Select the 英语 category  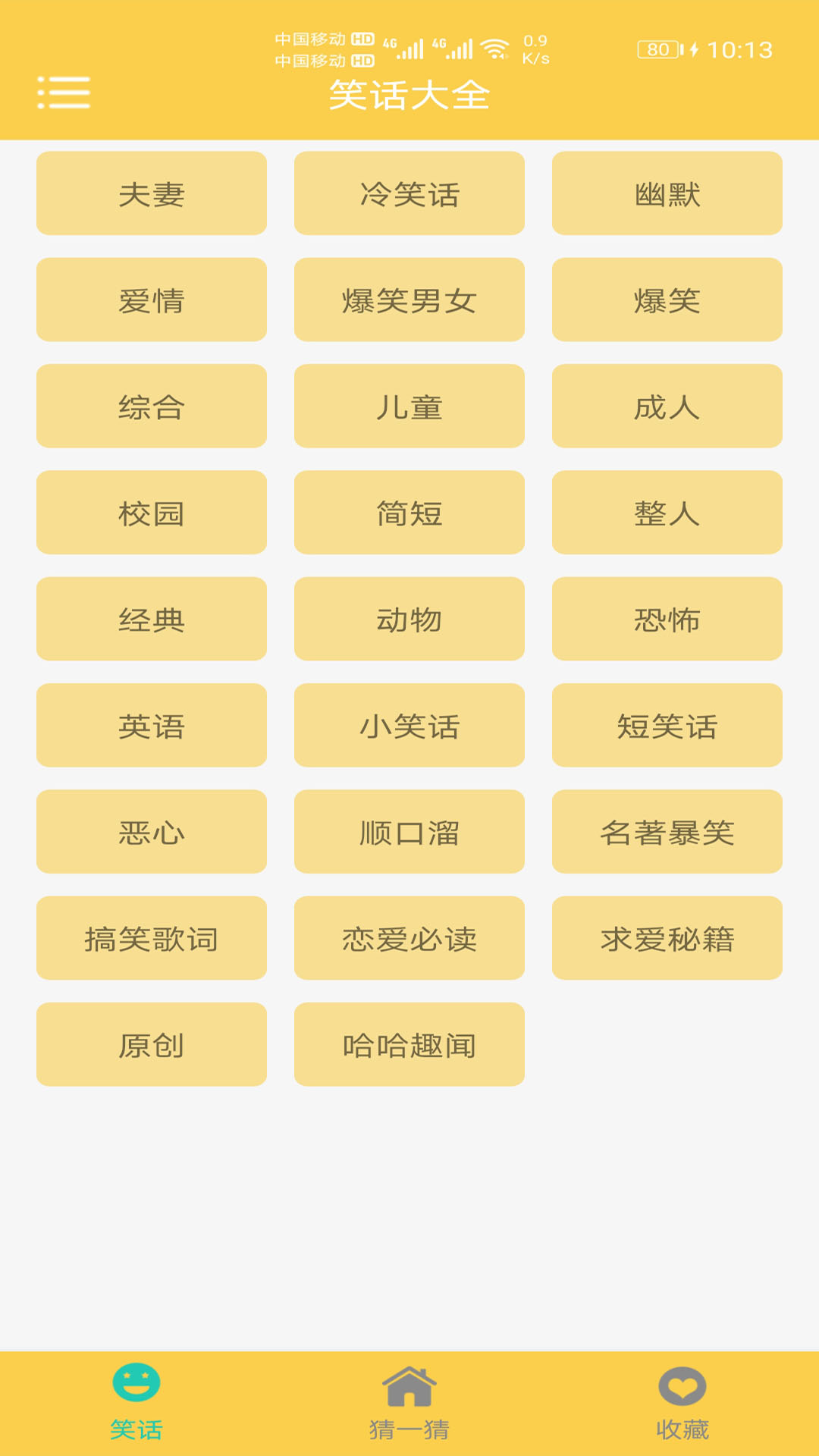click(150, 726)
